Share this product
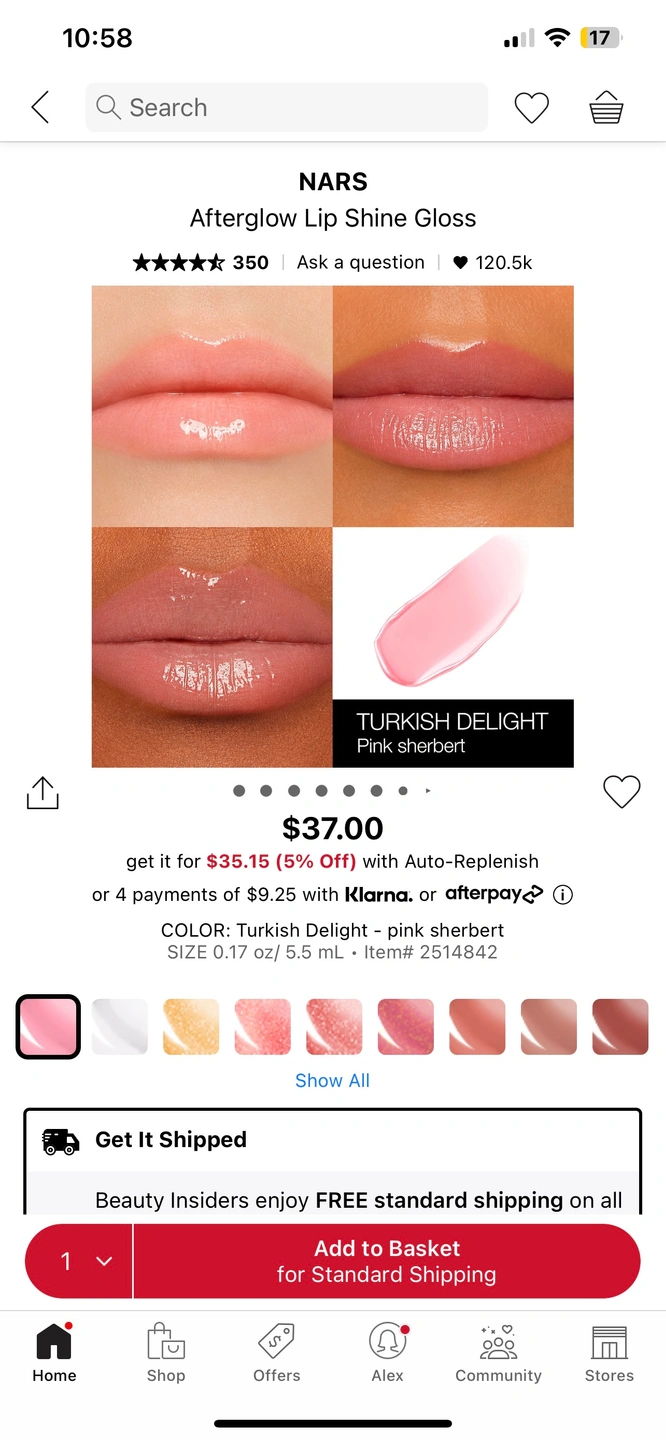Viewport: 666px width, 1440px height. [x=42, y=793]
